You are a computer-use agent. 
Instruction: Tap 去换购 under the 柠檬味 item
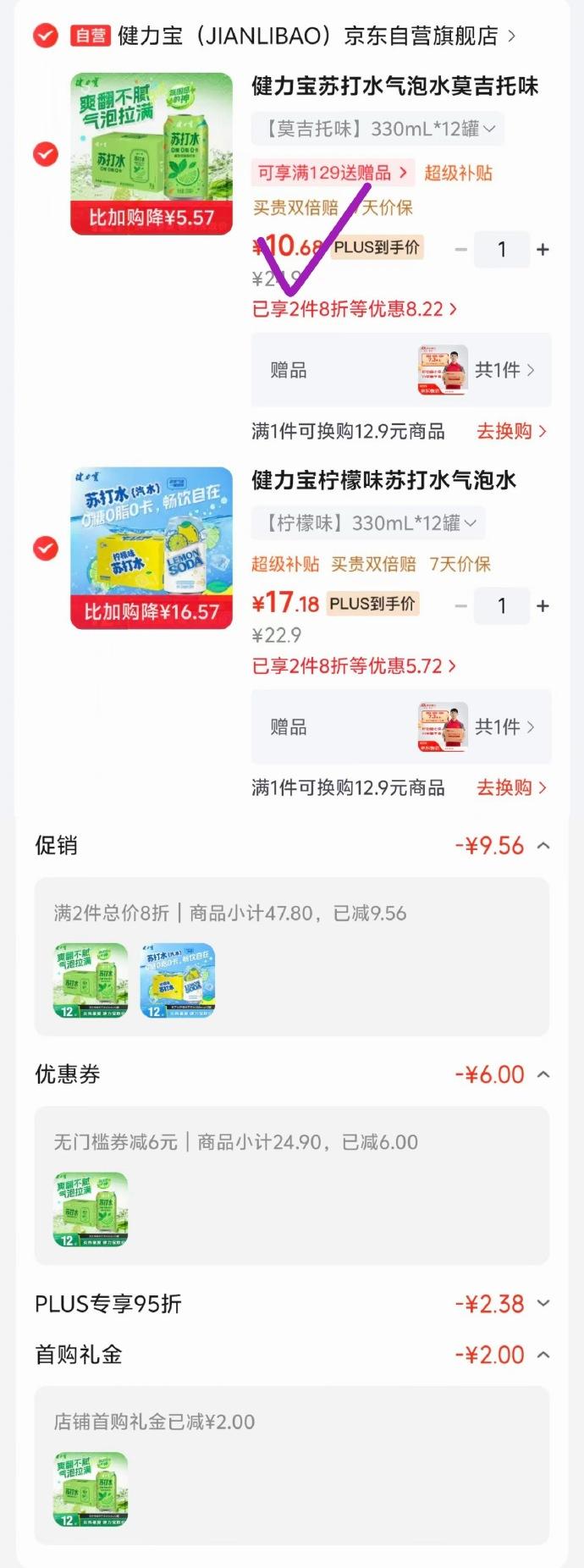(x=511, y=787)
